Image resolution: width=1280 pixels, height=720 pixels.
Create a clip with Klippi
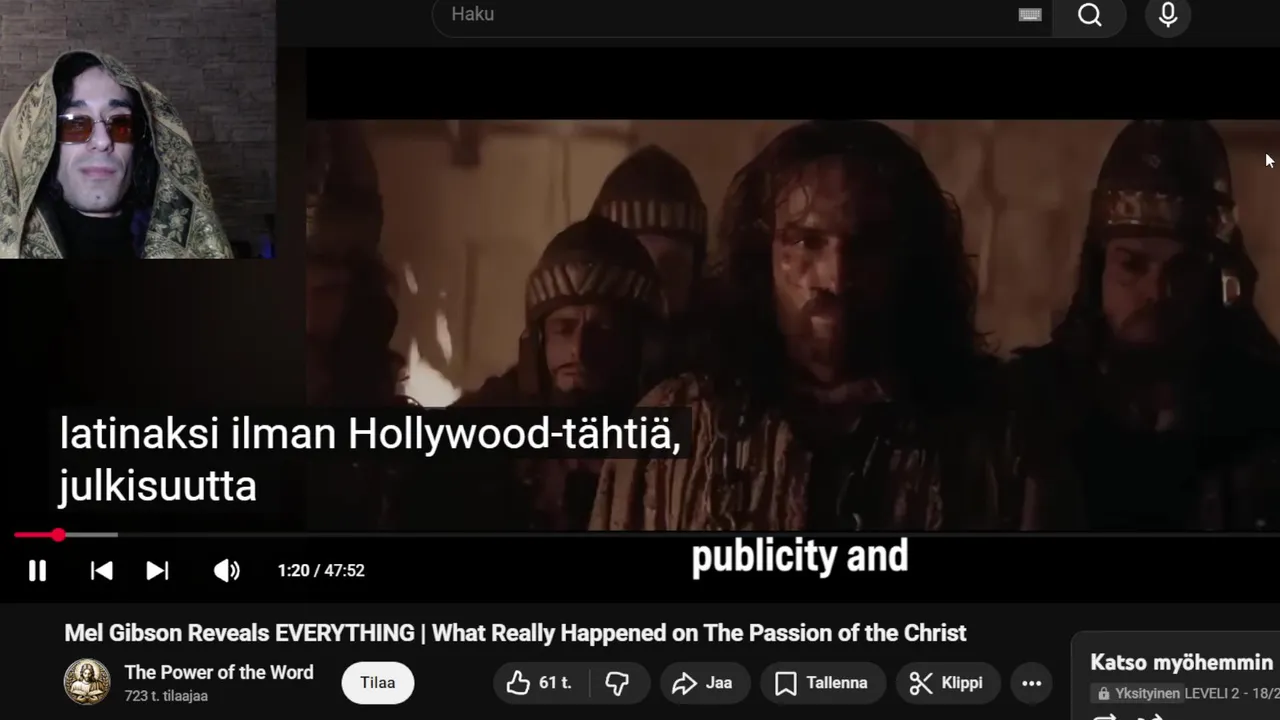[x=946, y=683]
